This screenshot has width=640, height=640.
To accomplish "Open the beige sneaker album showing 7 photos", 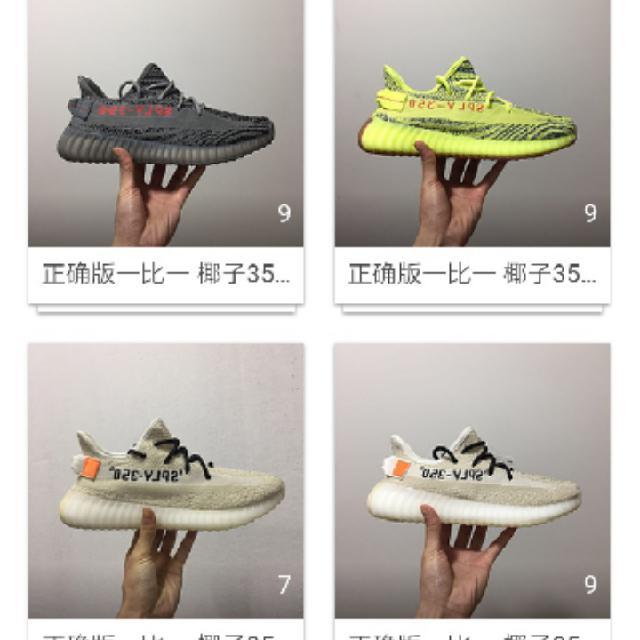I will click(x=166, y=480).
